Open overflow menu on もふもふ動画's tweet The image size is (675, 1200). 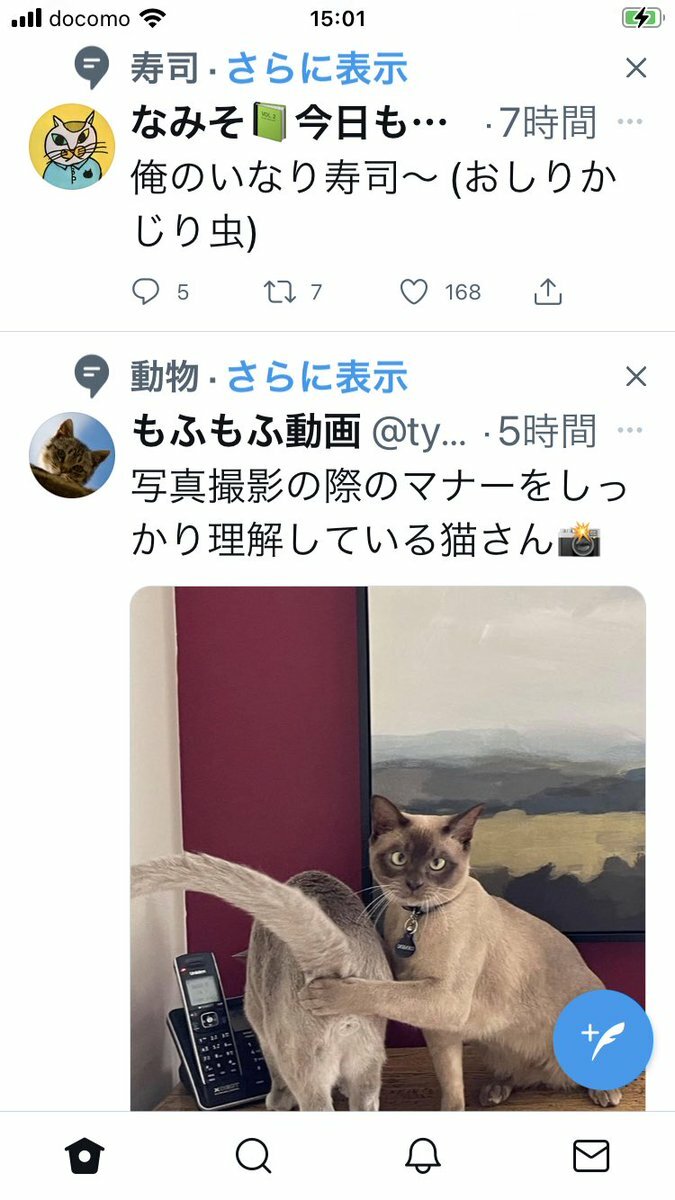tap(630, 431)
